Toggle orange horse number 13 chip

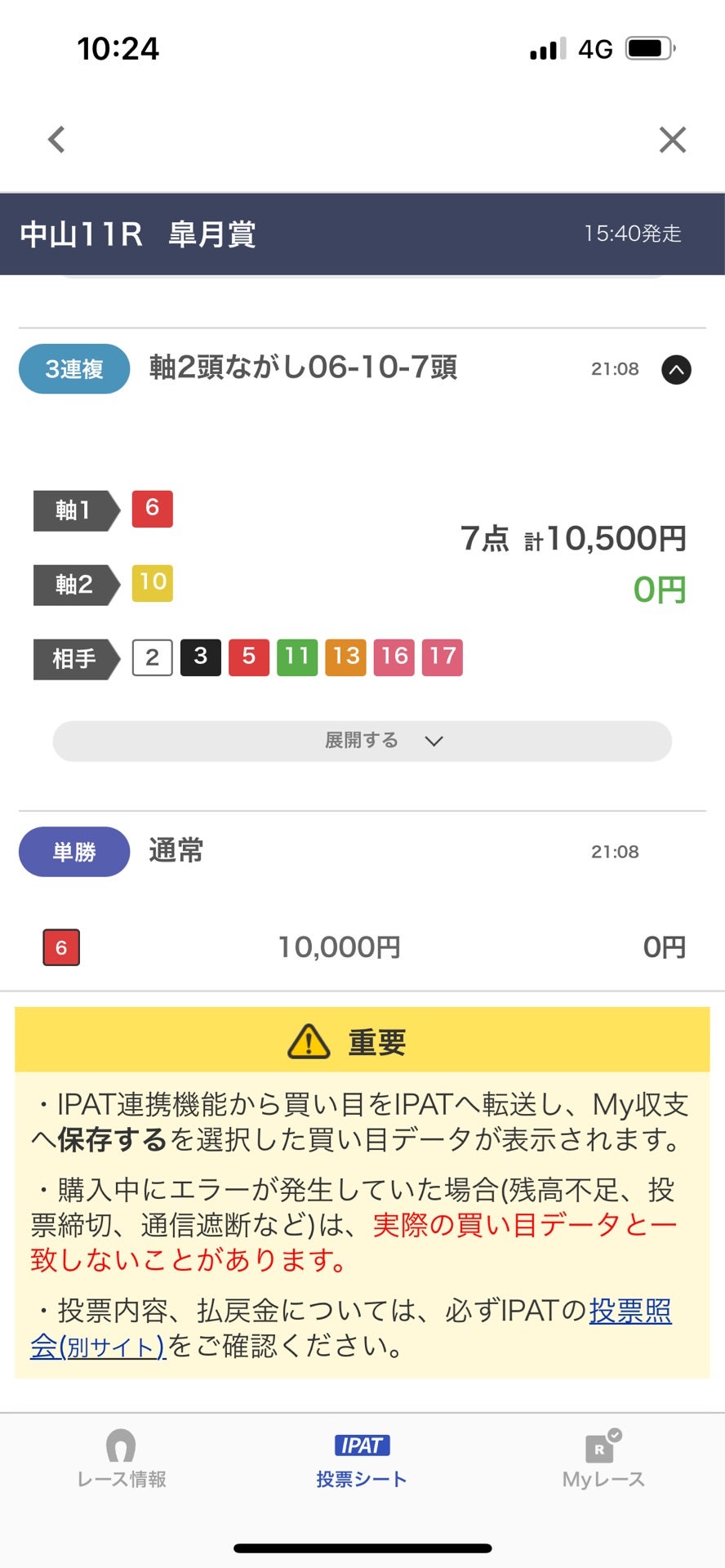pos(345,657)
